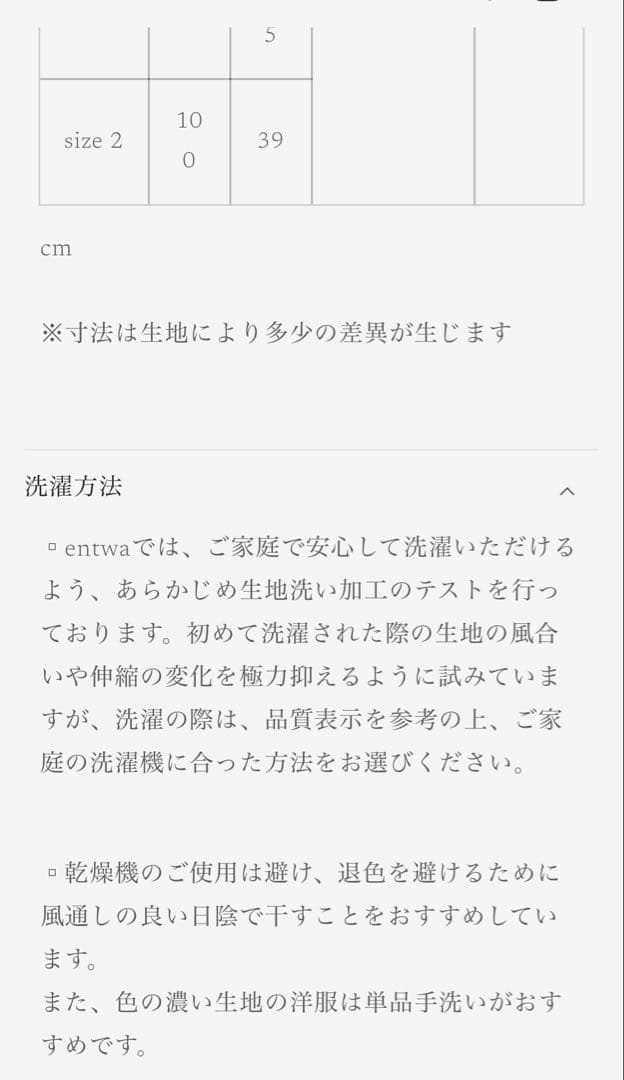Collapse the 洗濯方法 section
624x1080 pixels.
[x=567, y=490]
